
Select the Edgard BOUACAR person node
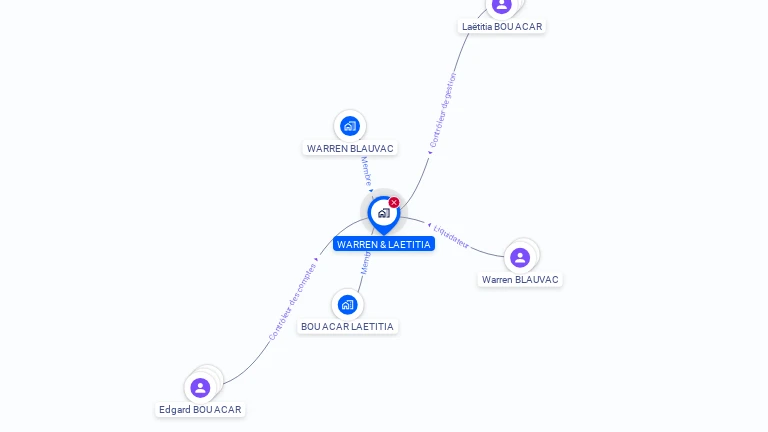pos(200,387)
